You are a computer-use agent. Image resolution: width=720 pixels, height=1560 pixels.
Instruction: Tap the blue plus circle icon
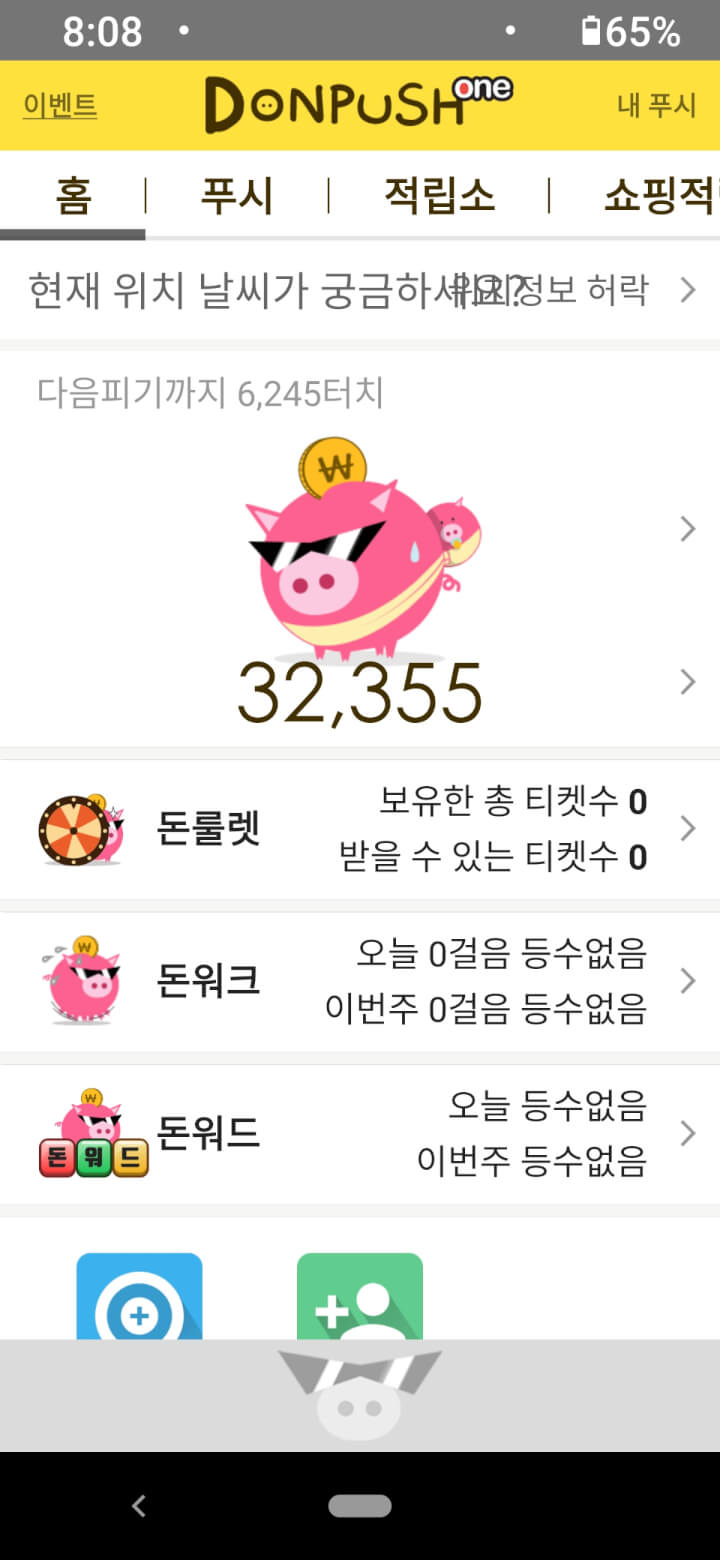(140, 1298)
